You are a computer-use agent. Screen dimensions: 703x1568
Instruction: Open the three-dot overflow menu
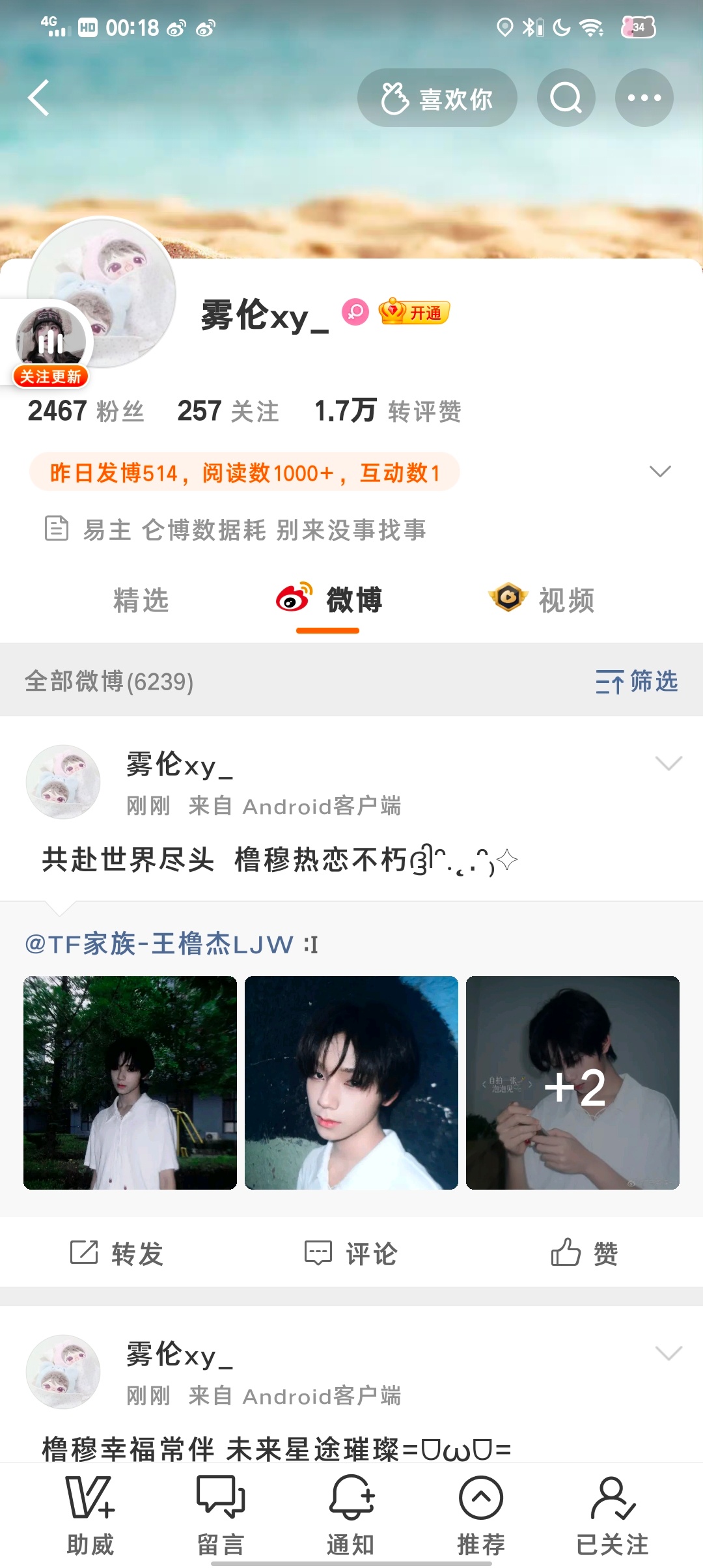pyautogui.click(x=644, y=98)
